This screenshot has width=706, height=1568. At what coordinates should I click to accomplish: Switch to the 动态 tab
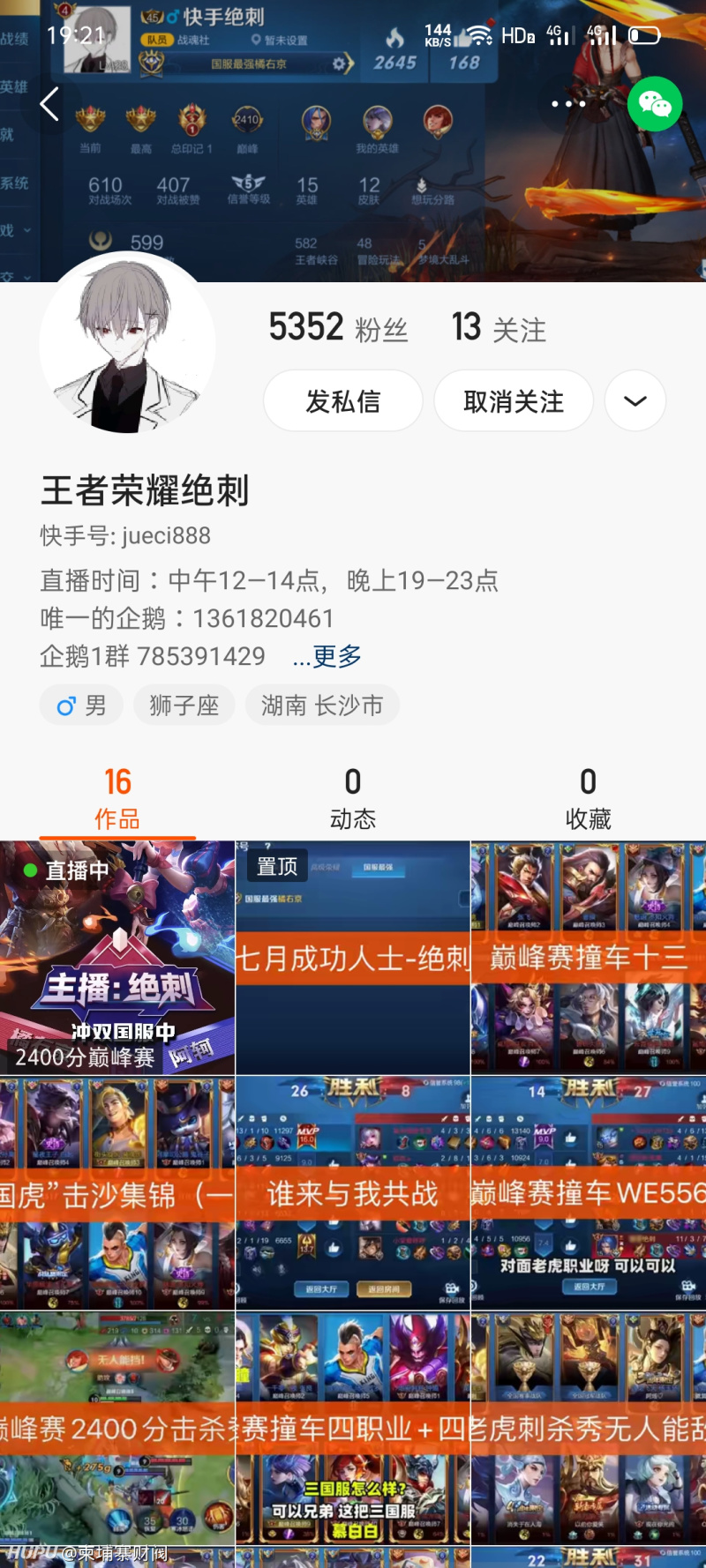point(353,798)
